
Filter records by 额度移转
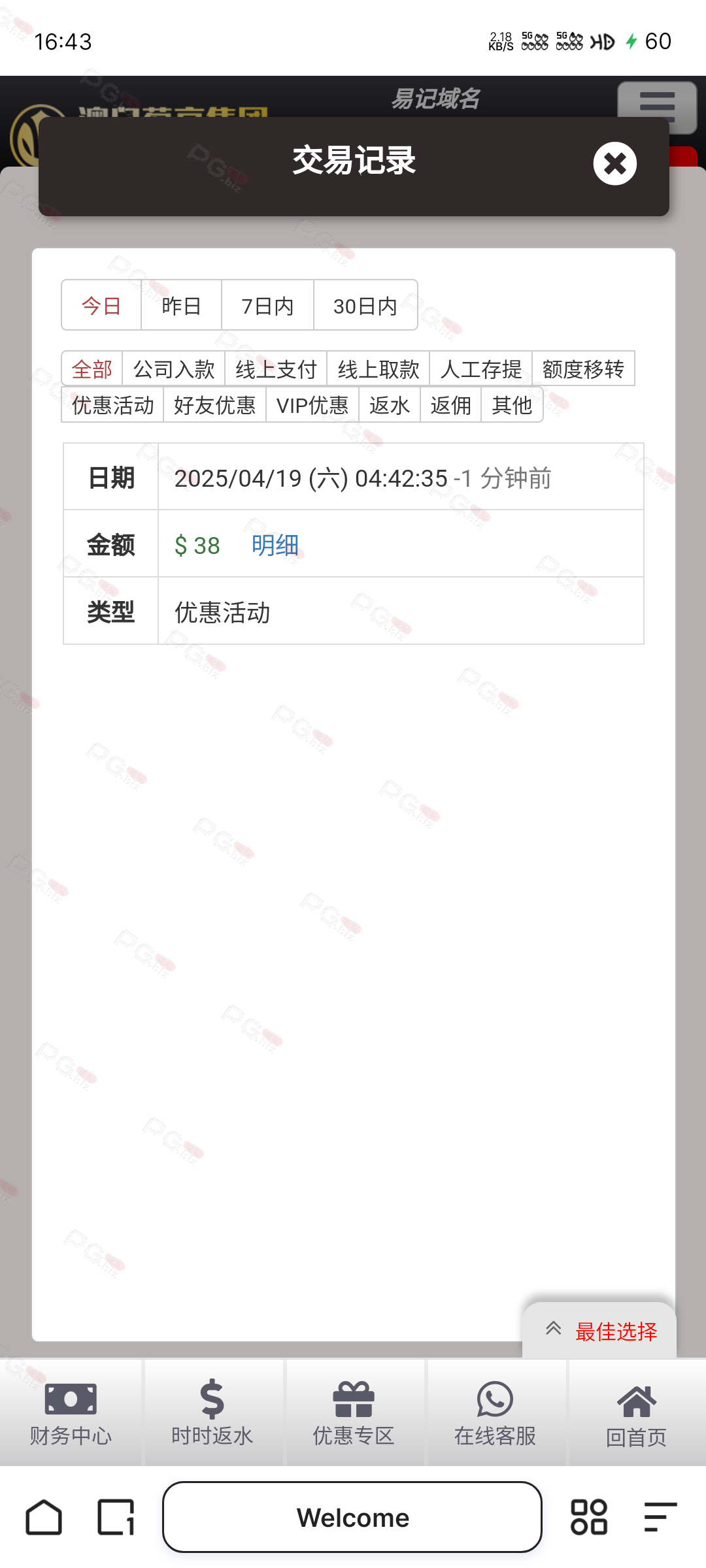583,369
